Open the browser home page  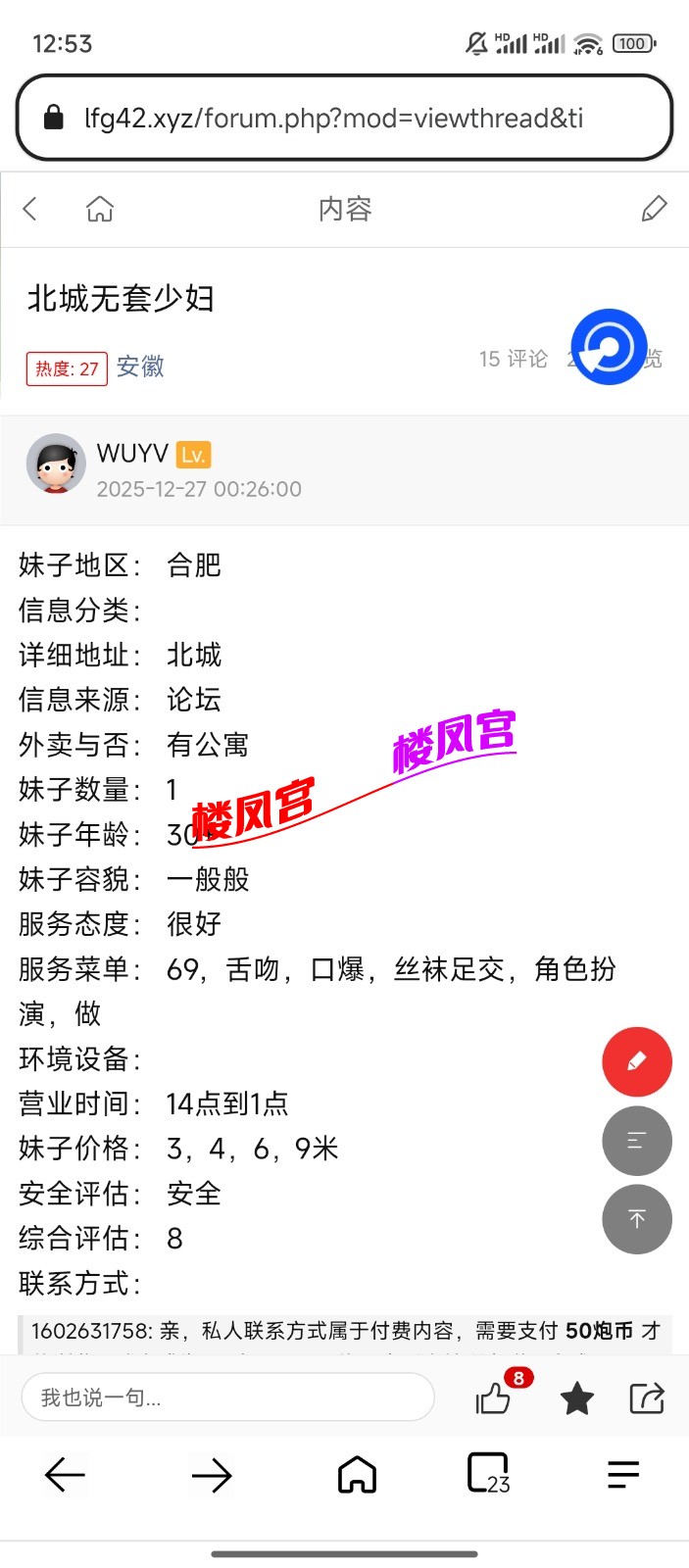(357, 1474)
